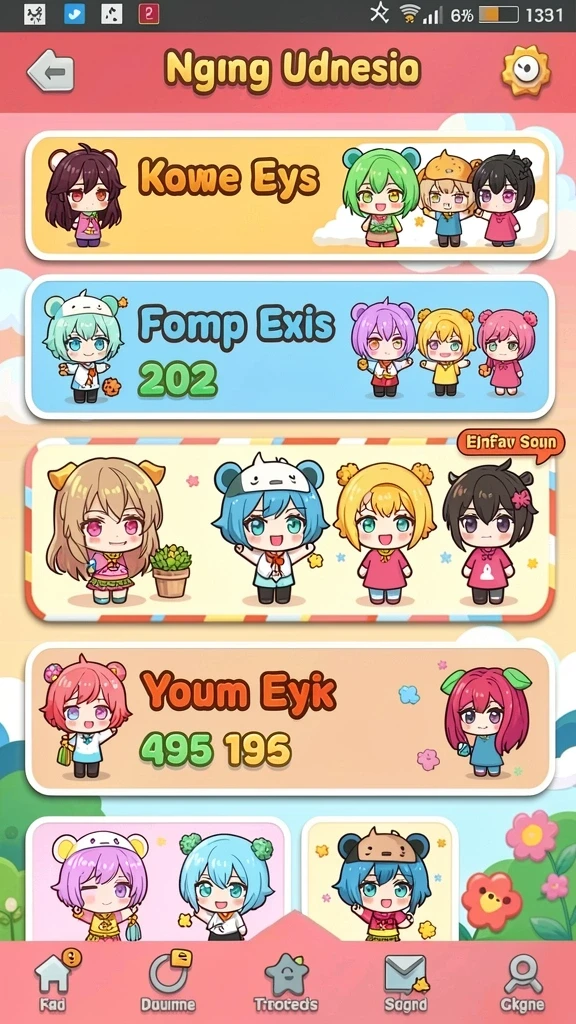Open the Troteds star tab

point(286,982)
